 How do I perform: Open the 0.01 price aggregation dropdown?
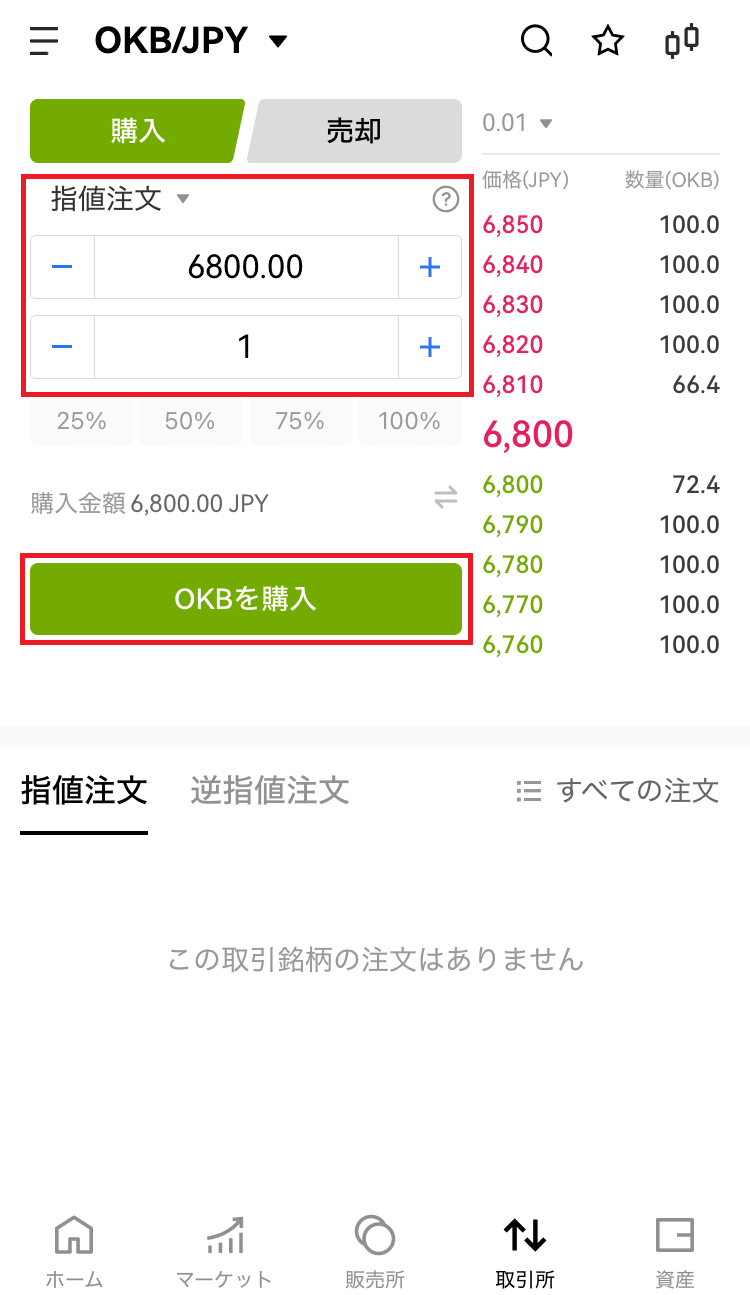[x=517, y=122]
